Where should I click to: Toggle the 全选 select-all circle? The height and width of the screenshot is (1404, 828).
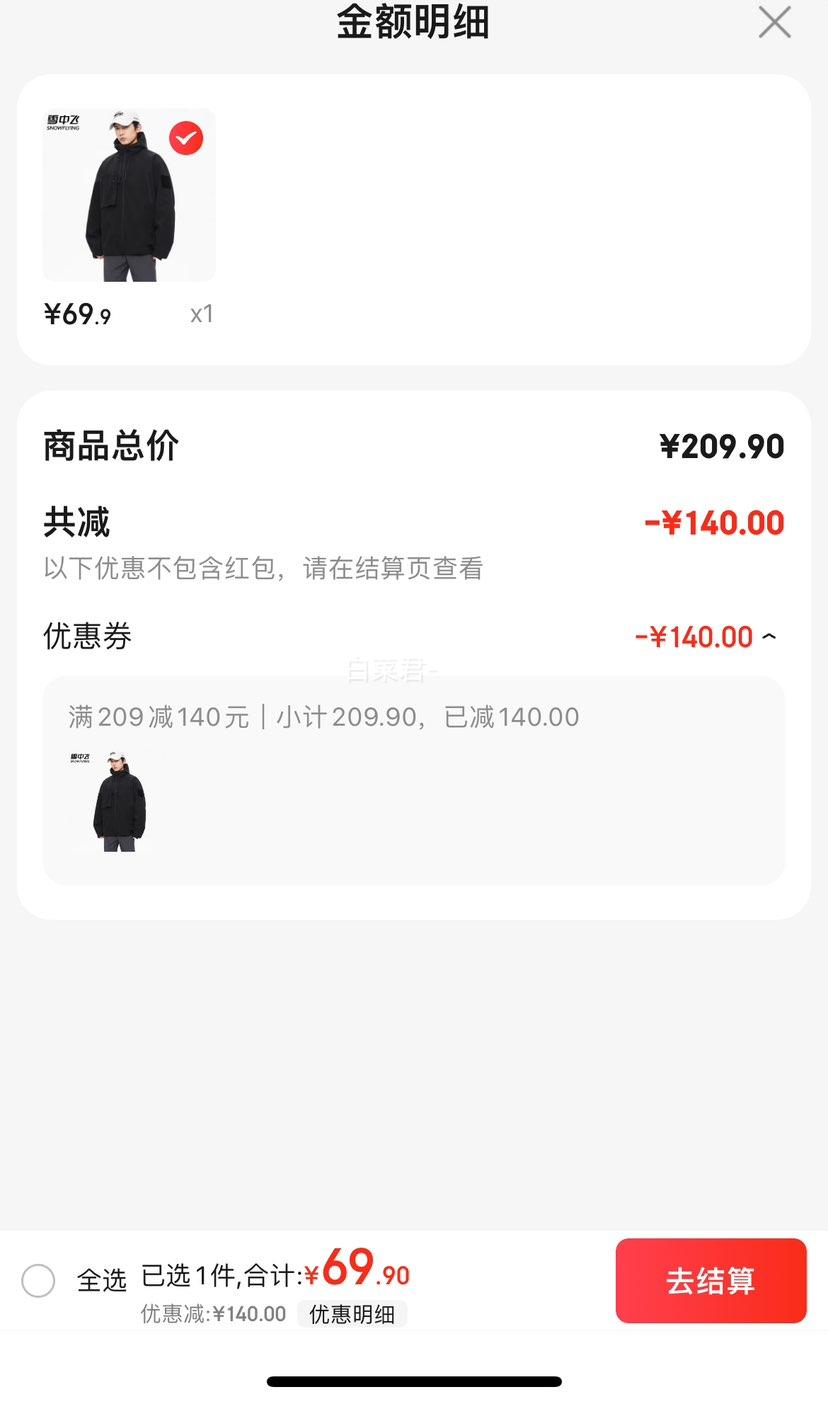[38, 1280]
